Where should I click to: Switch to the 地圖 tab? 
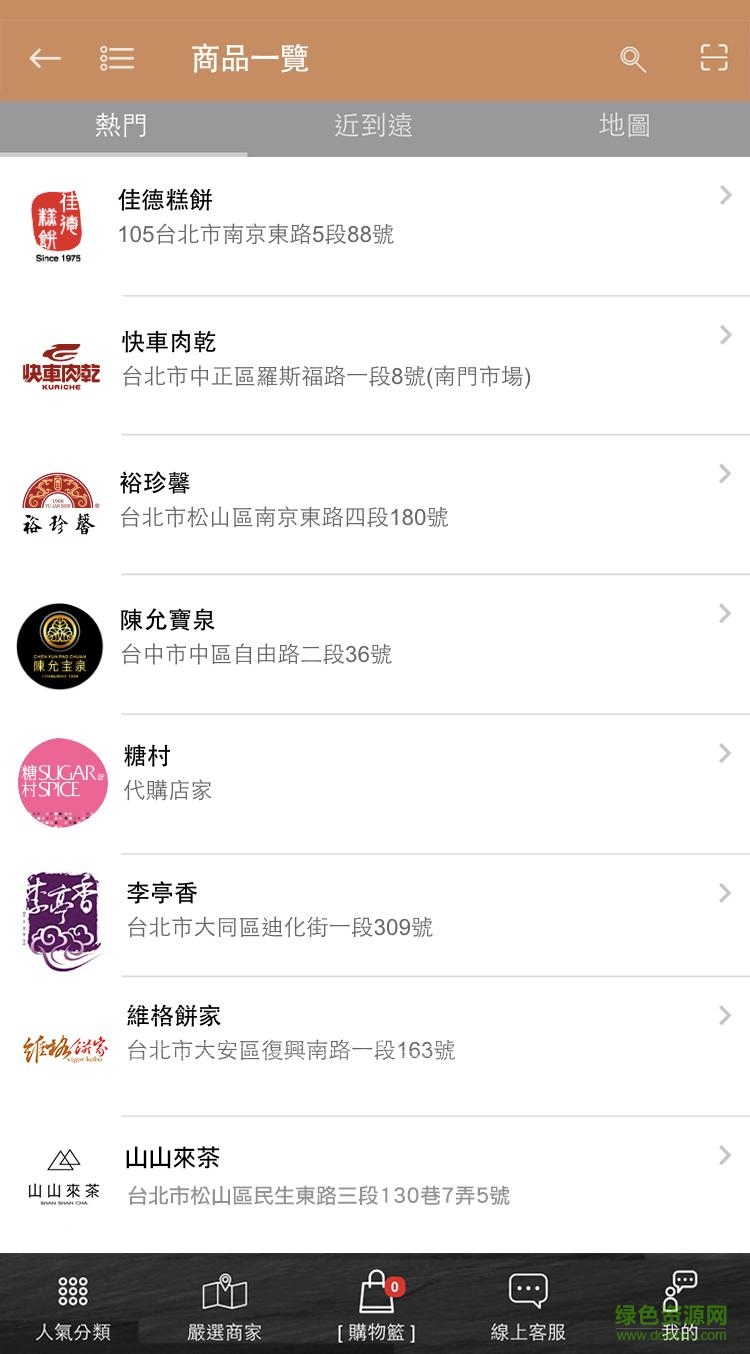[624, 126]
